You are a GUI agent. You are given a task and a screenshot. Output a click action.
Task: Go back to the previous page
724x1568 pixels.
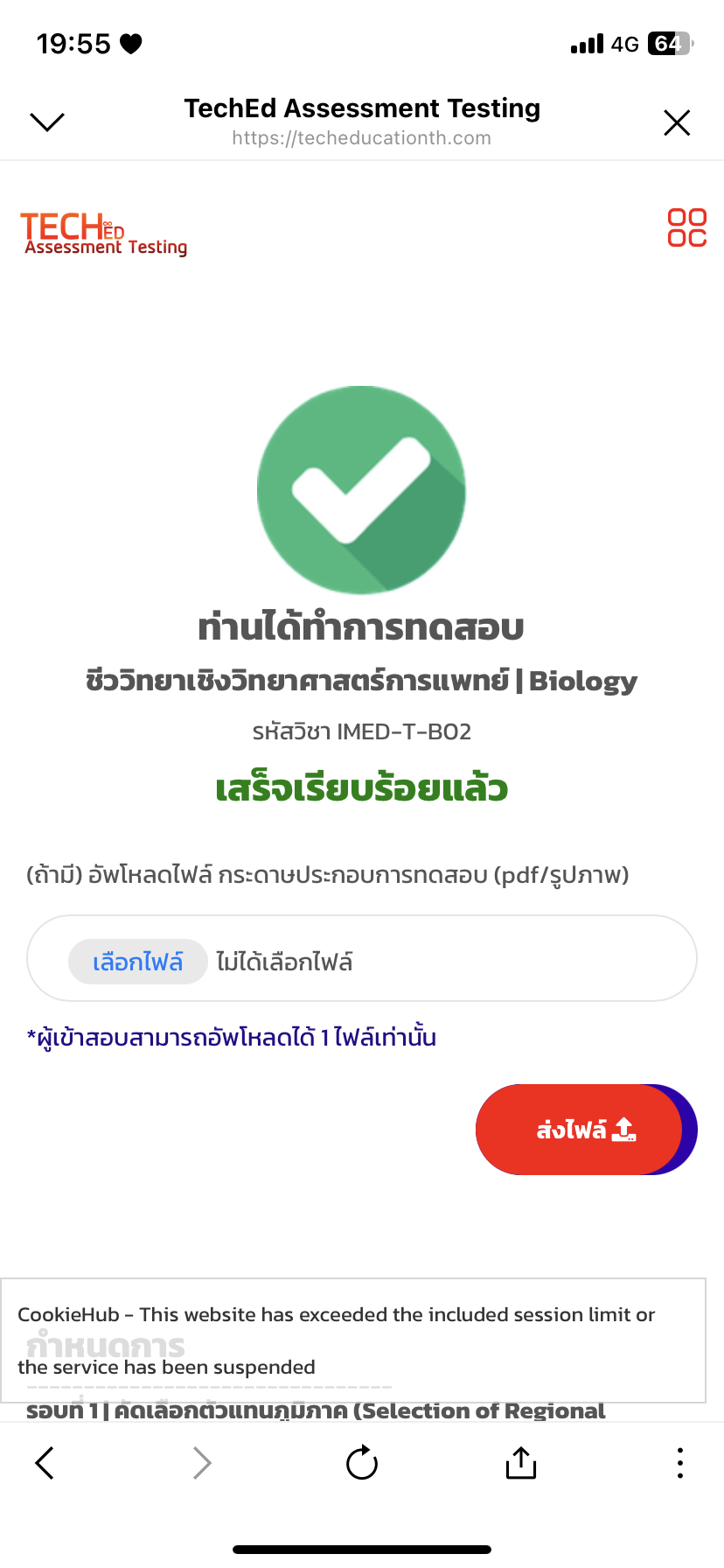pos(45,1462)
